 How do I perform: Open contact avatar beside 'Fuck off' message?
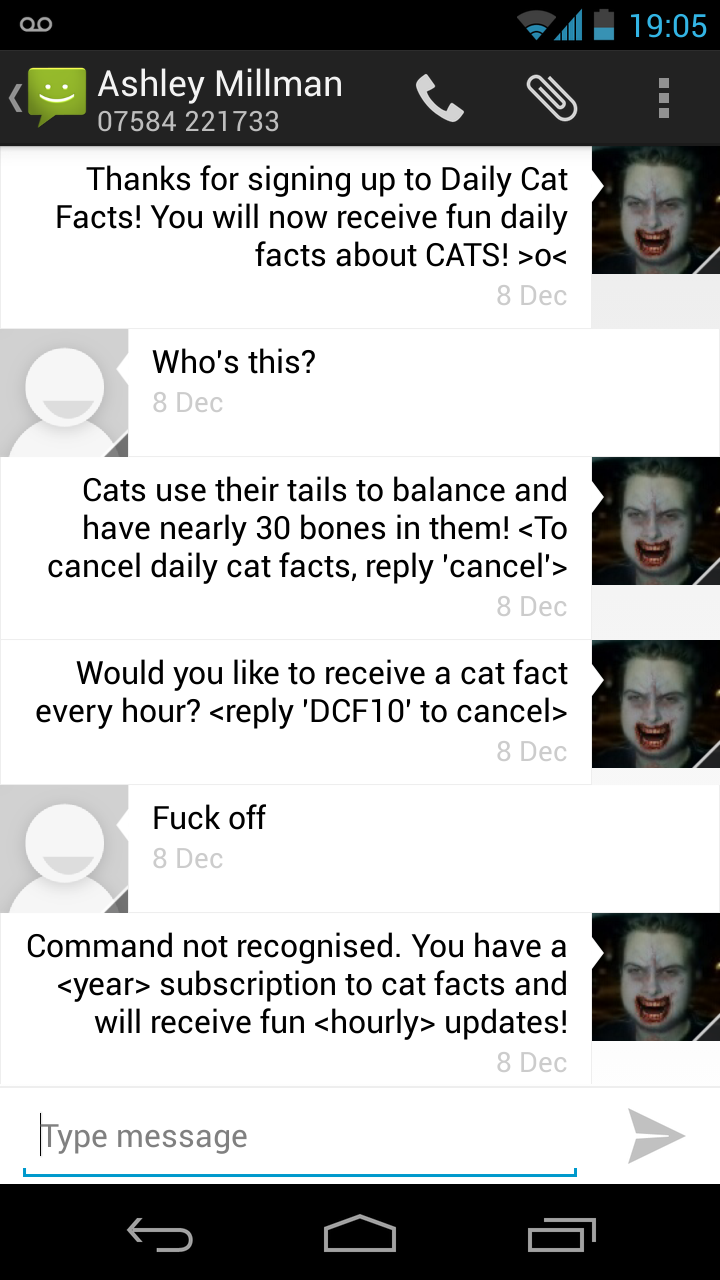[64, 849]
